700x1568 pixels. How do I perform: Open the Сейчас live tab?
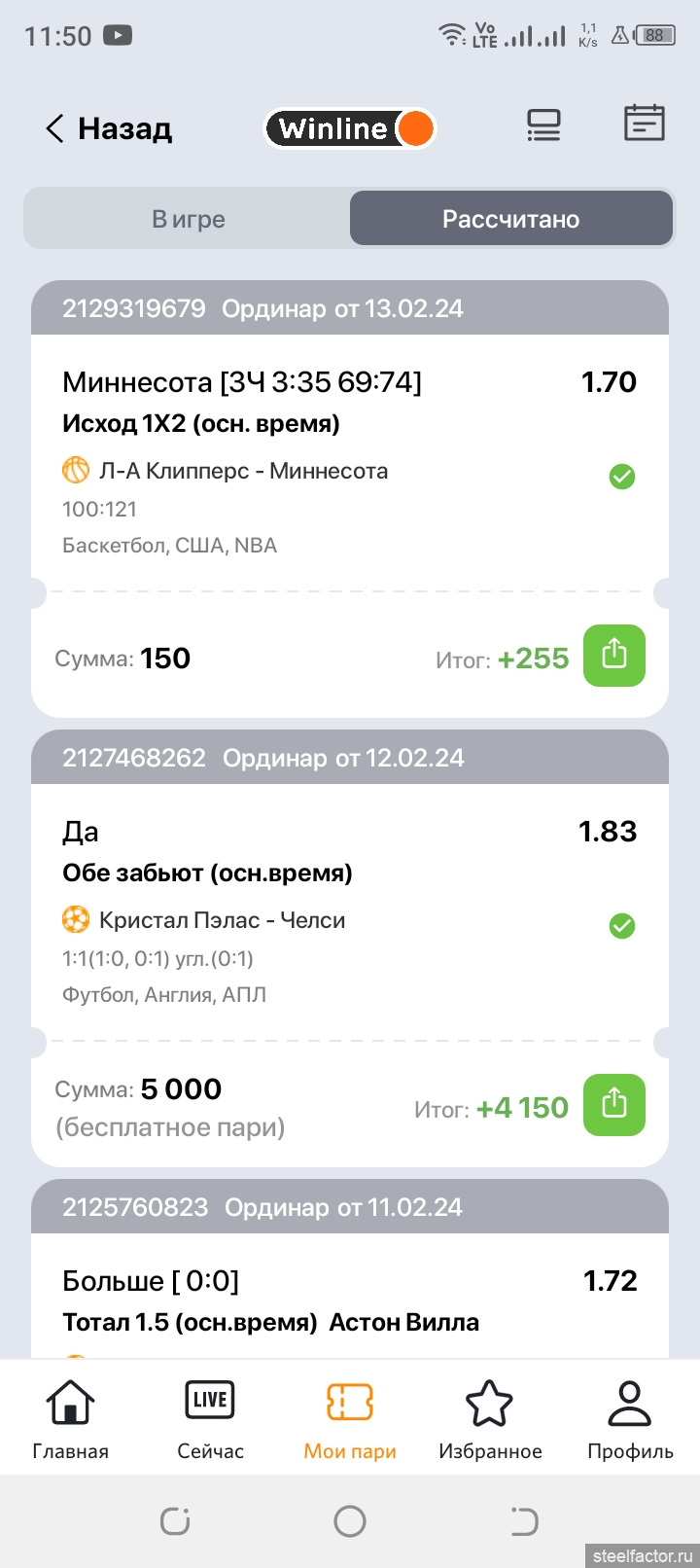(210, 1419)
